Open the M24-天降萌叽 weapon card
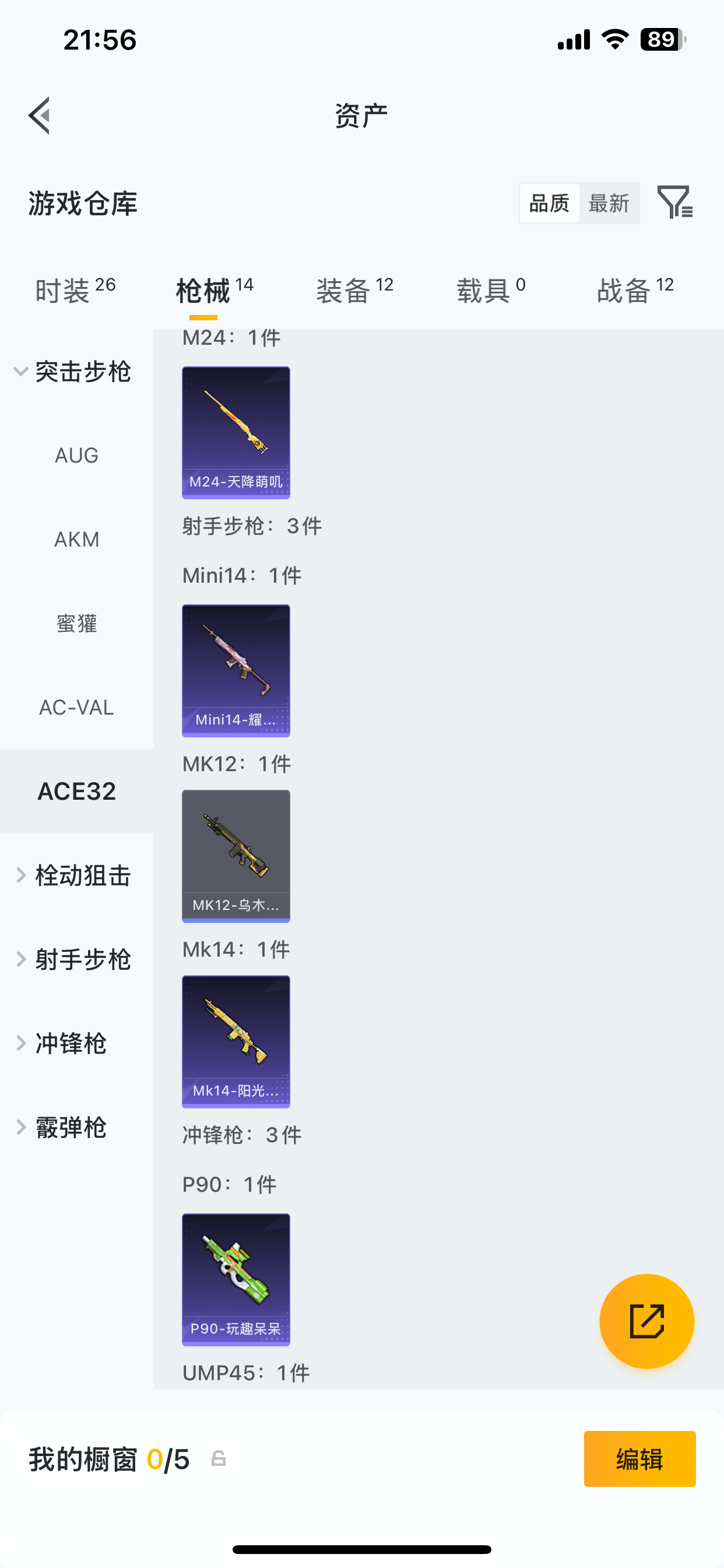Screen dimensions: 724x1568 (236, 432)
